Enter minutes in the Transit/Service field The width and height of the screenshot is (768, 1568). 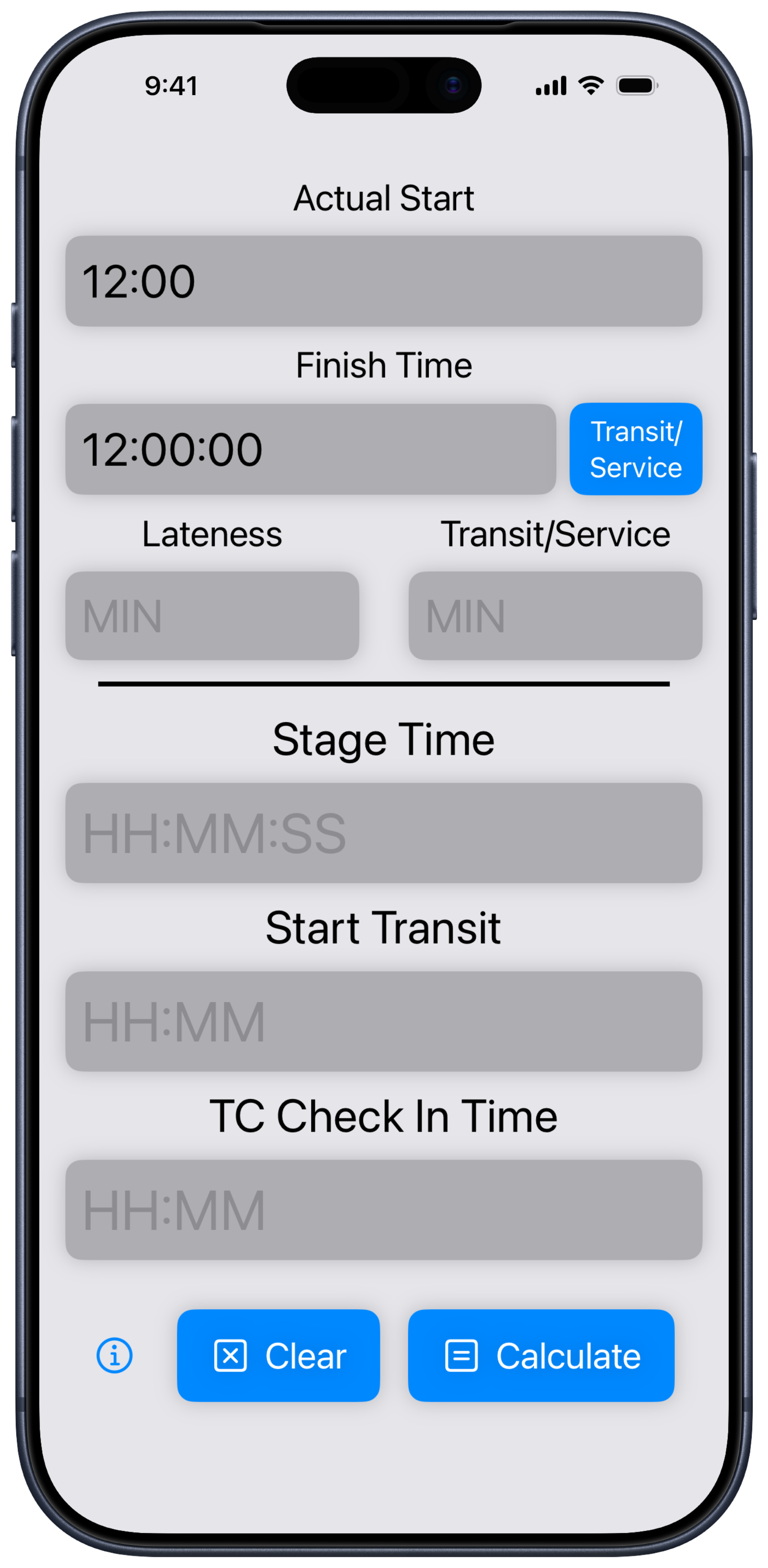pyautogui.click(x=555, y=615)
